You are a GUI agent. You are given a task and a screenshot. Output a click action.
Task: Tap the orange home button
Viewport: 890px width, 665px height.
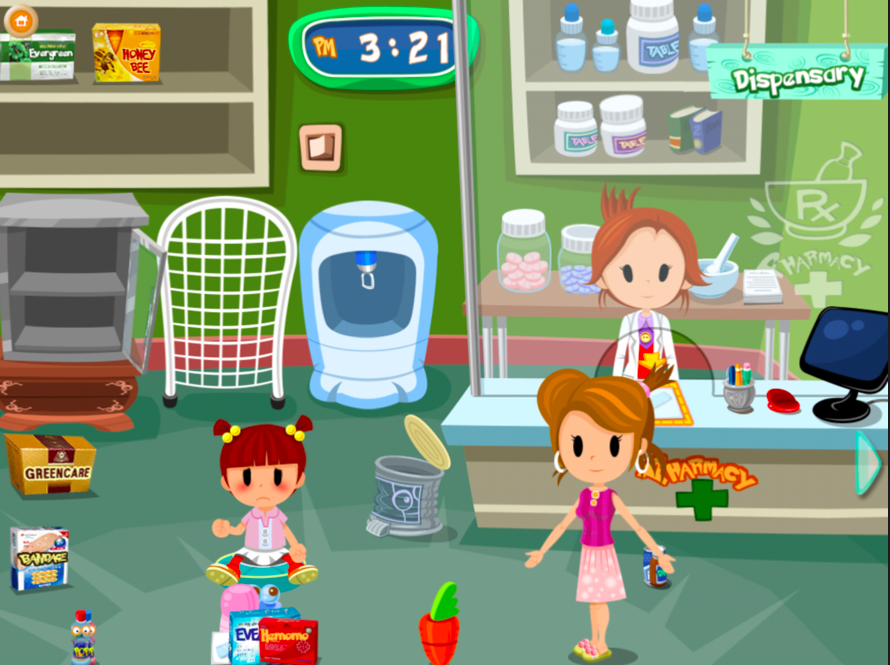pyautogui.click(x=20, y=20)
